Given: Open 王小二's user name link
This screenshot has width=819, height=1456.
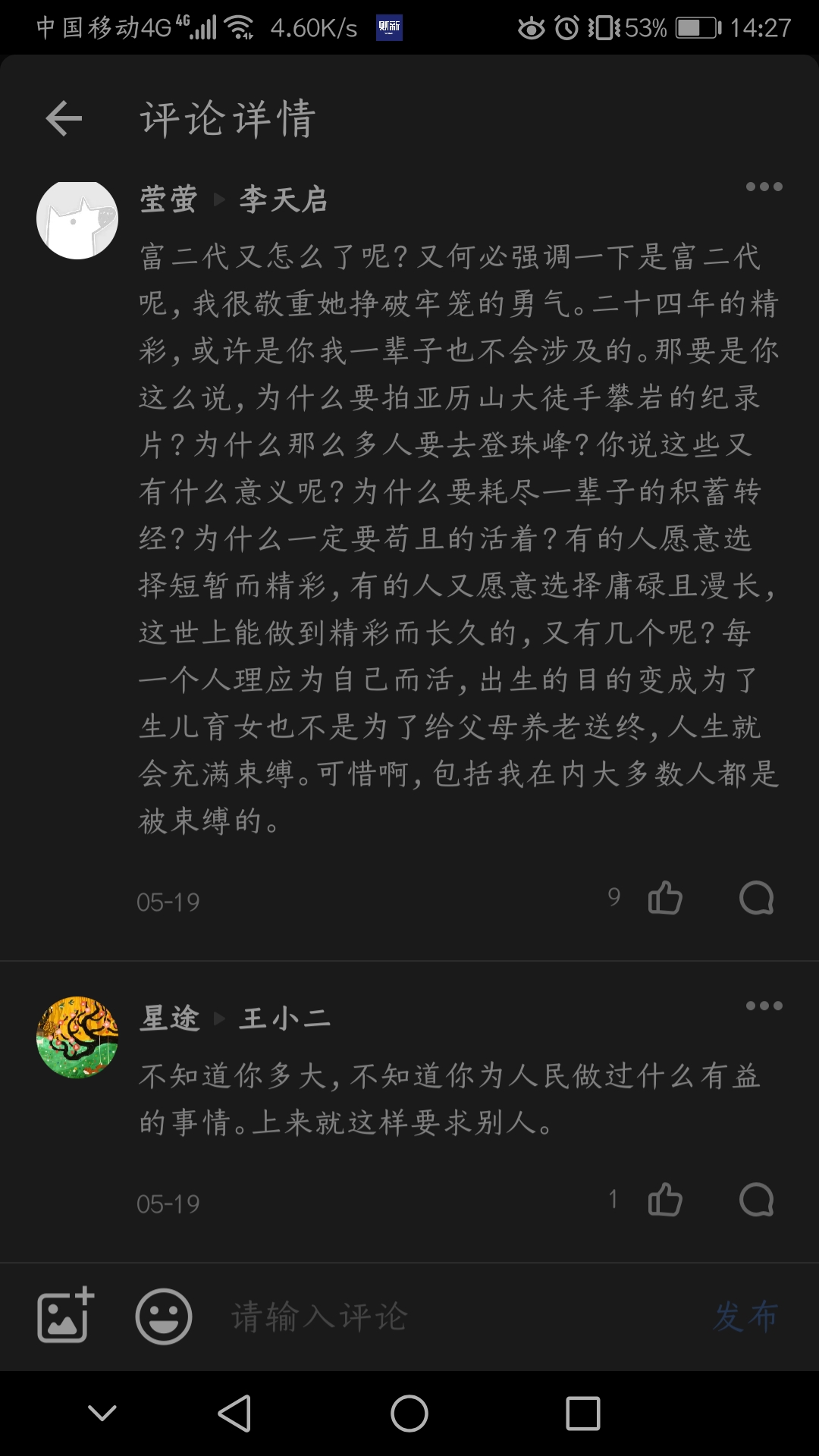Looking at the screenshot, I should [284, 1018].
